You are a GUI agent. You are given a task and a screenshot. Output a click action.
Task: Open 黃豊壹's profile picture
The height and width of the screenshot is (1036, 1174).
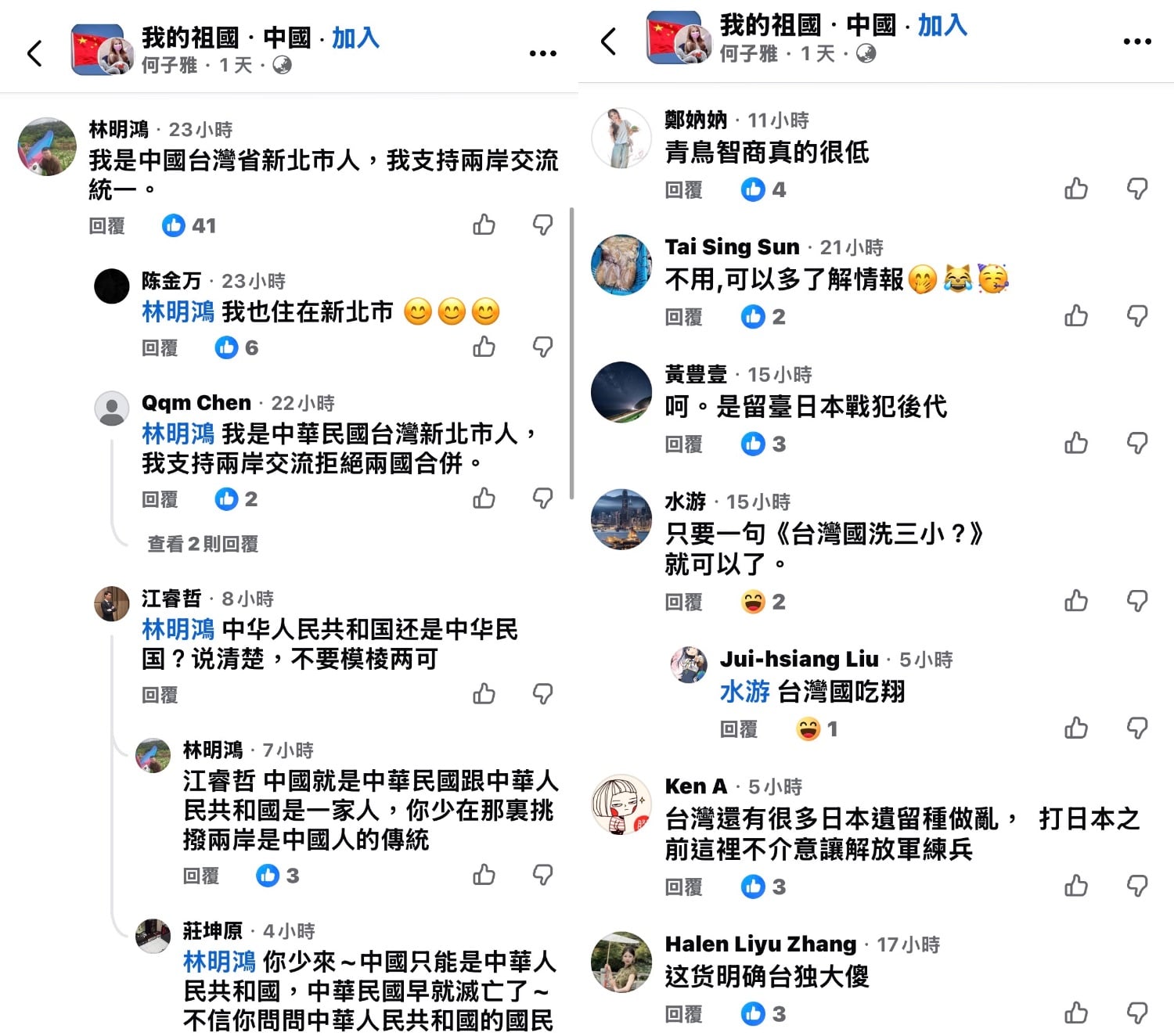pyautogui.click(x=621, y=391)
